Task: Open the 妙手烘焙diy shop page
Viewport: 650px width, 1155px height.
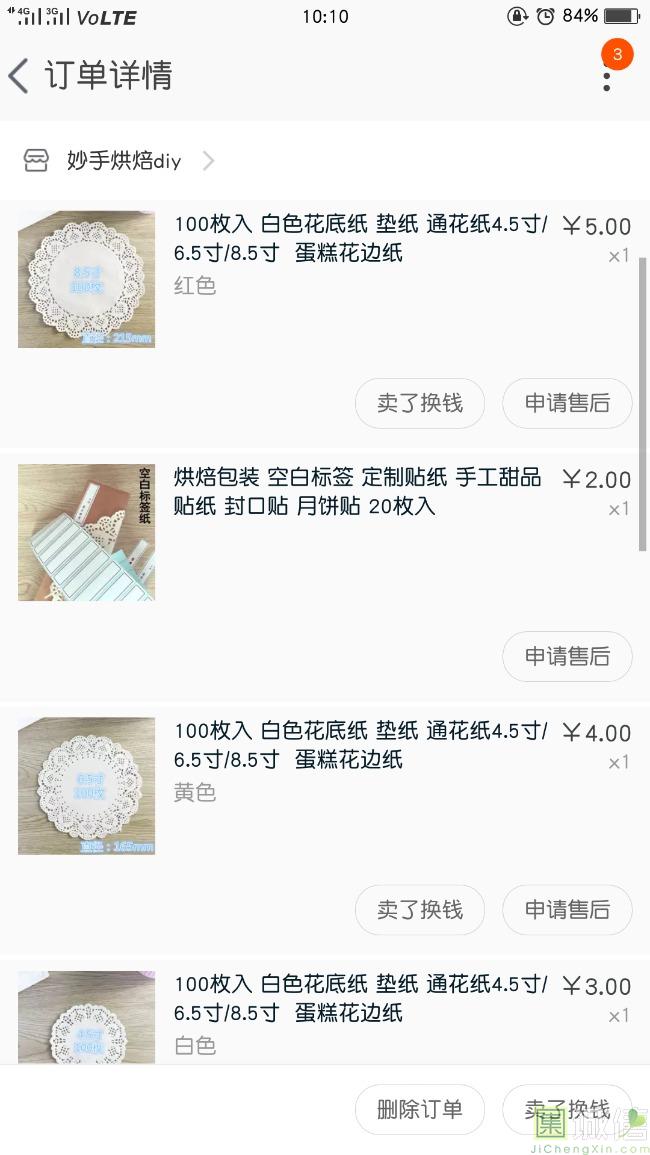Action: tap(123, 161)
